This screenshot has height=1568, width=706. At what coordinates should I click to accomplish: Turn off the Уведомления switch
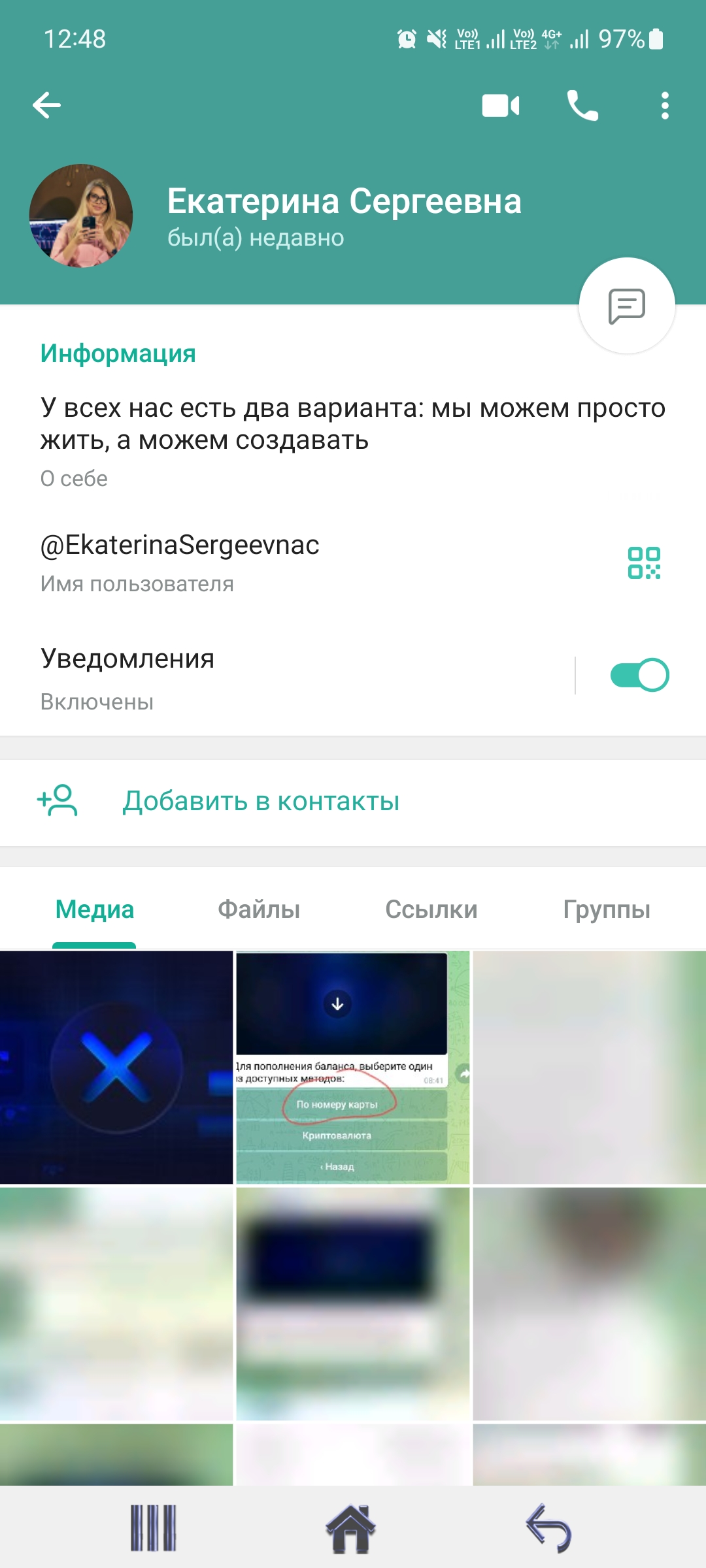click(x=639, y=675)
